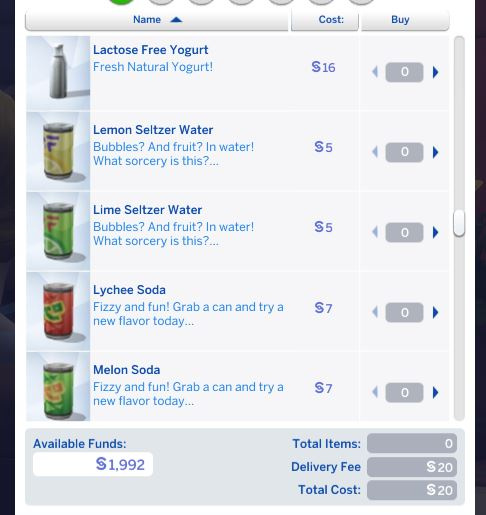This screenshot has height=515, width=486.
Task: Decrease Lactose Free Yogurt quantity
Action: tap(375, 72)
